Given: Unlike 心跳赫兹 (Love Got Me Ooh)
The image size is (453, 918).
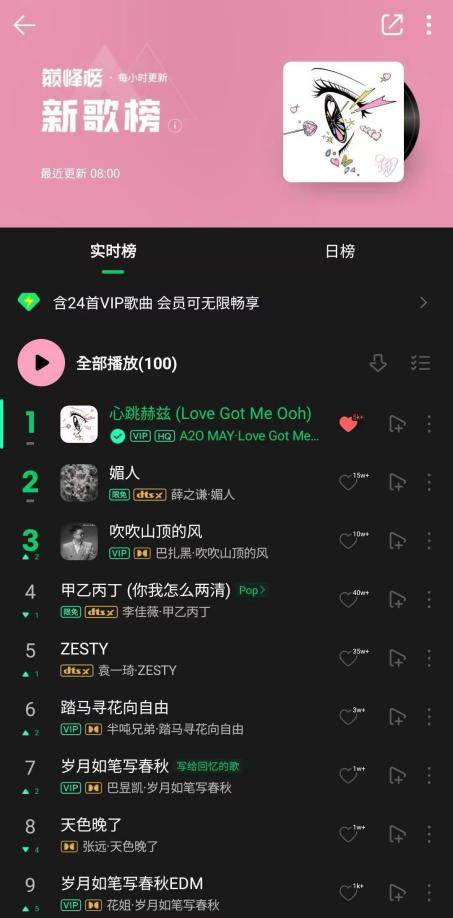Looking at the screenshot, I should coord(348,424).
